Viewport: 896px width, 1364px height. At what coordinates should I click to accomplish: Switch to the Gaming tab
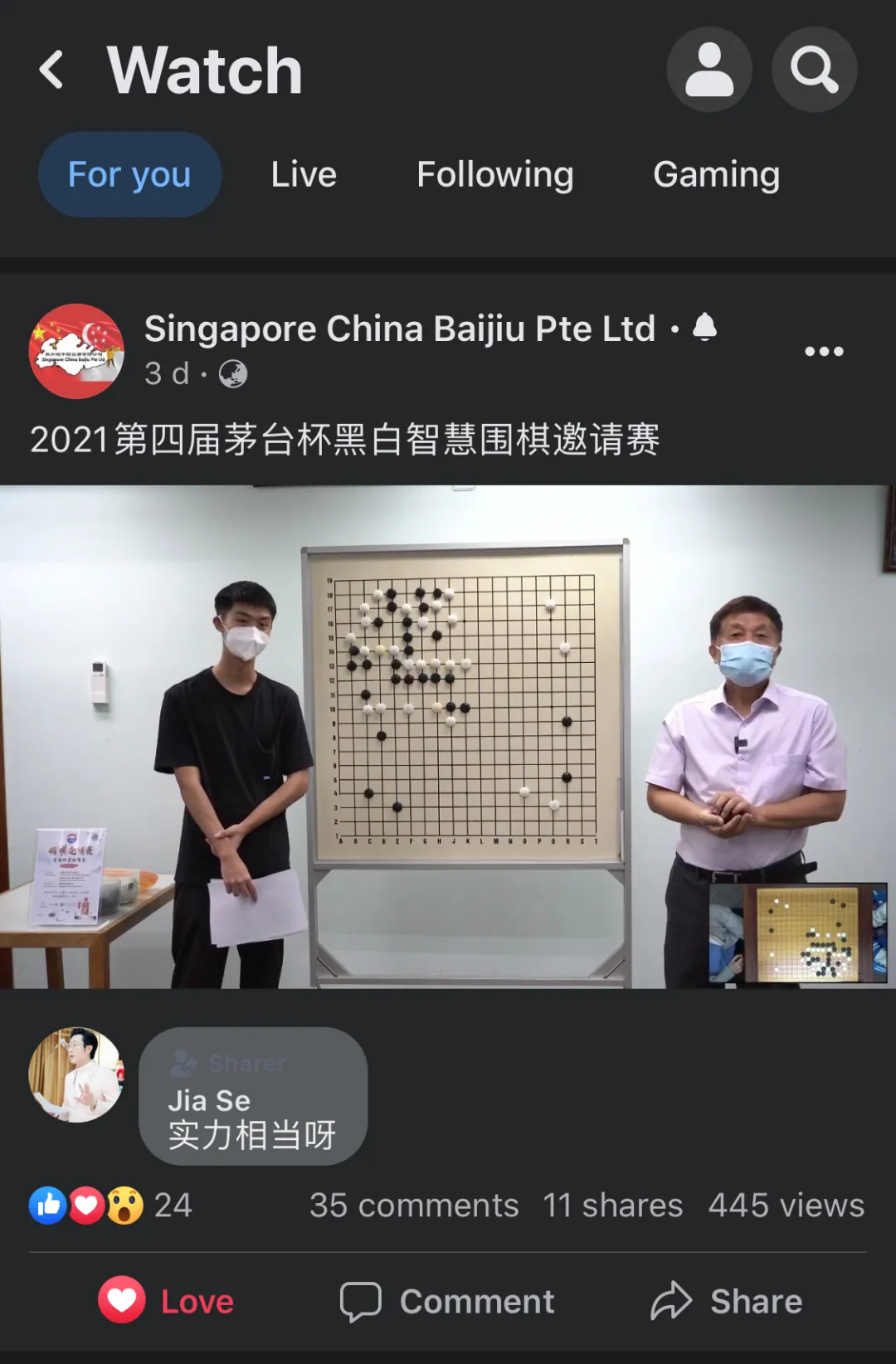pos(716,175)
